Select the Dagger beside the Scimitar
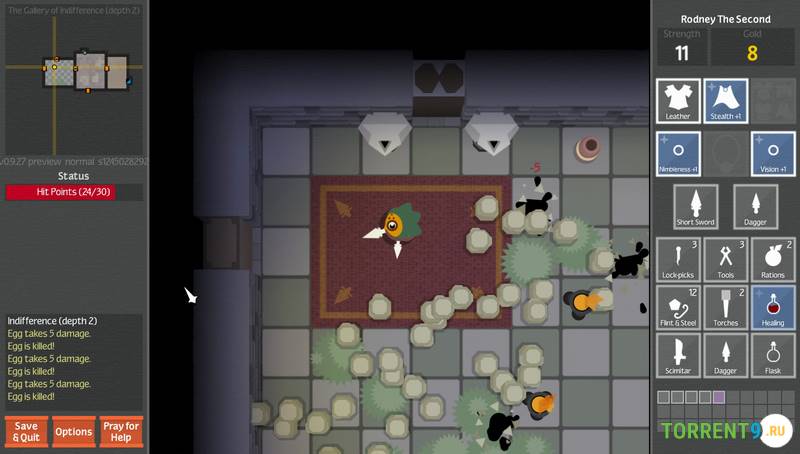 point(725,355)
